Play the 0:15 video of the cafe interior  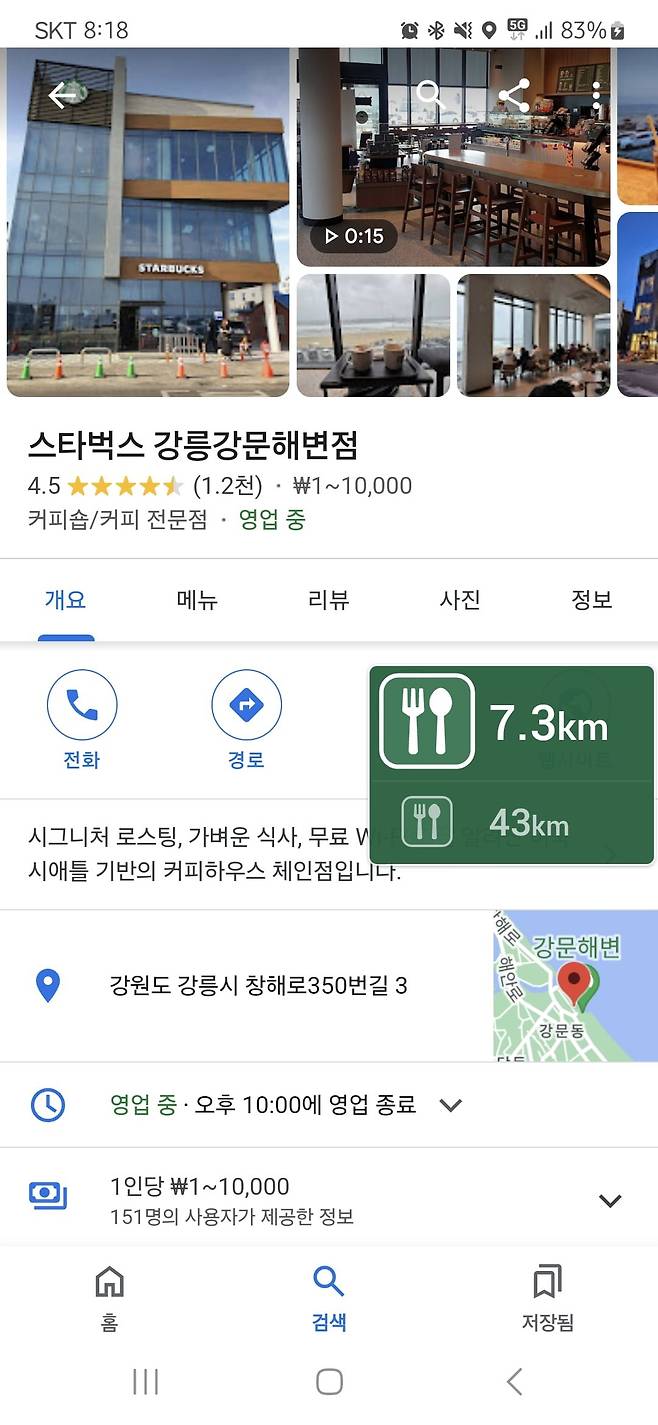click(353, 236)
